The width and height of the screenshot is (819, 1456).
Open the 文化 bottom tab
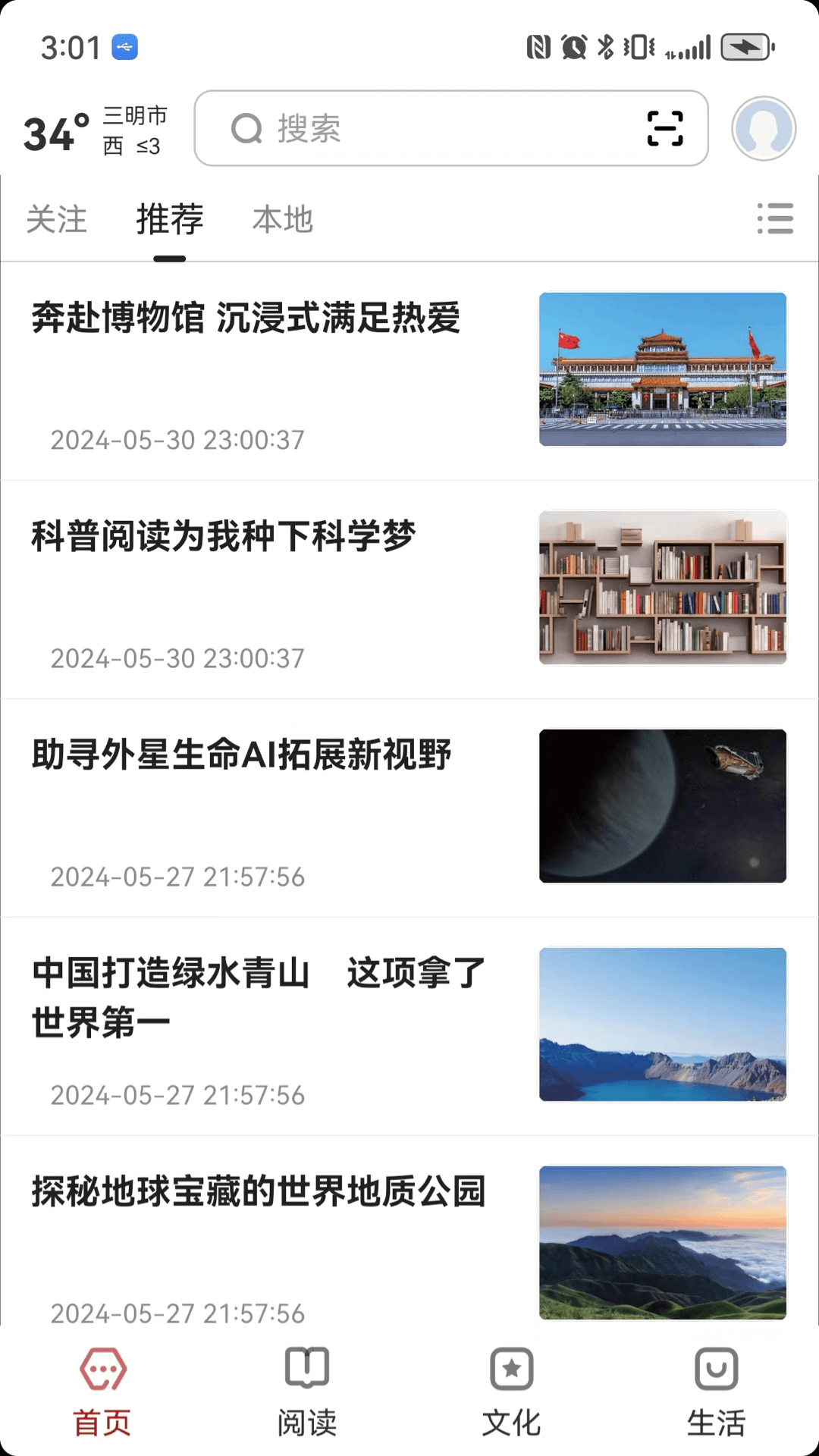[x=512, y=1391]
